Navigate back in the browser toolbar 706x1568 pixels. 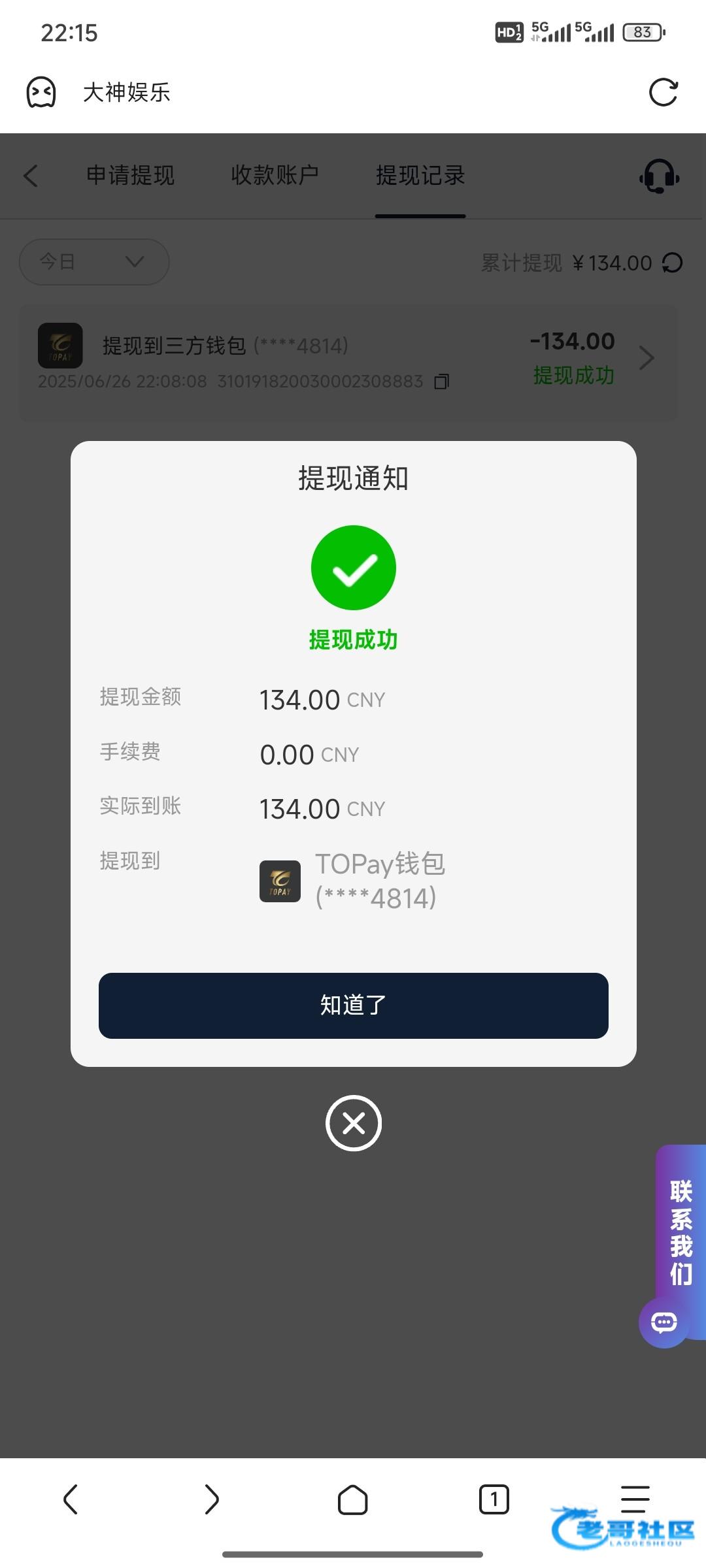coord(71,1499)
